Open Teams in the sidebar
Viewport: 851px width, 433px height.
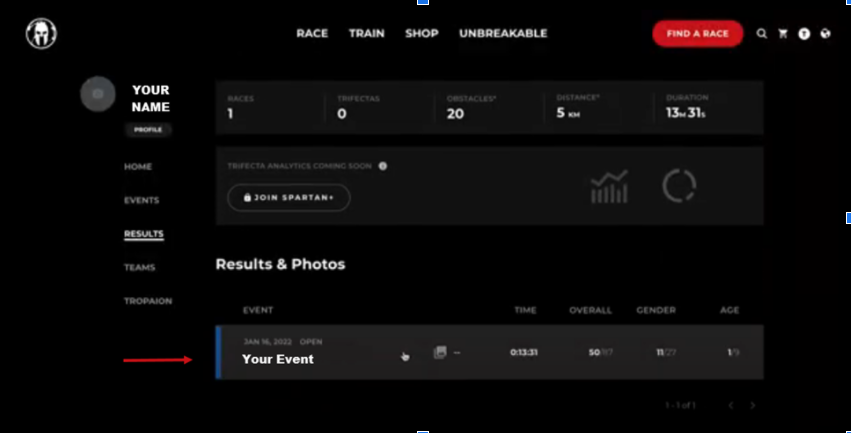pos(139,267)
